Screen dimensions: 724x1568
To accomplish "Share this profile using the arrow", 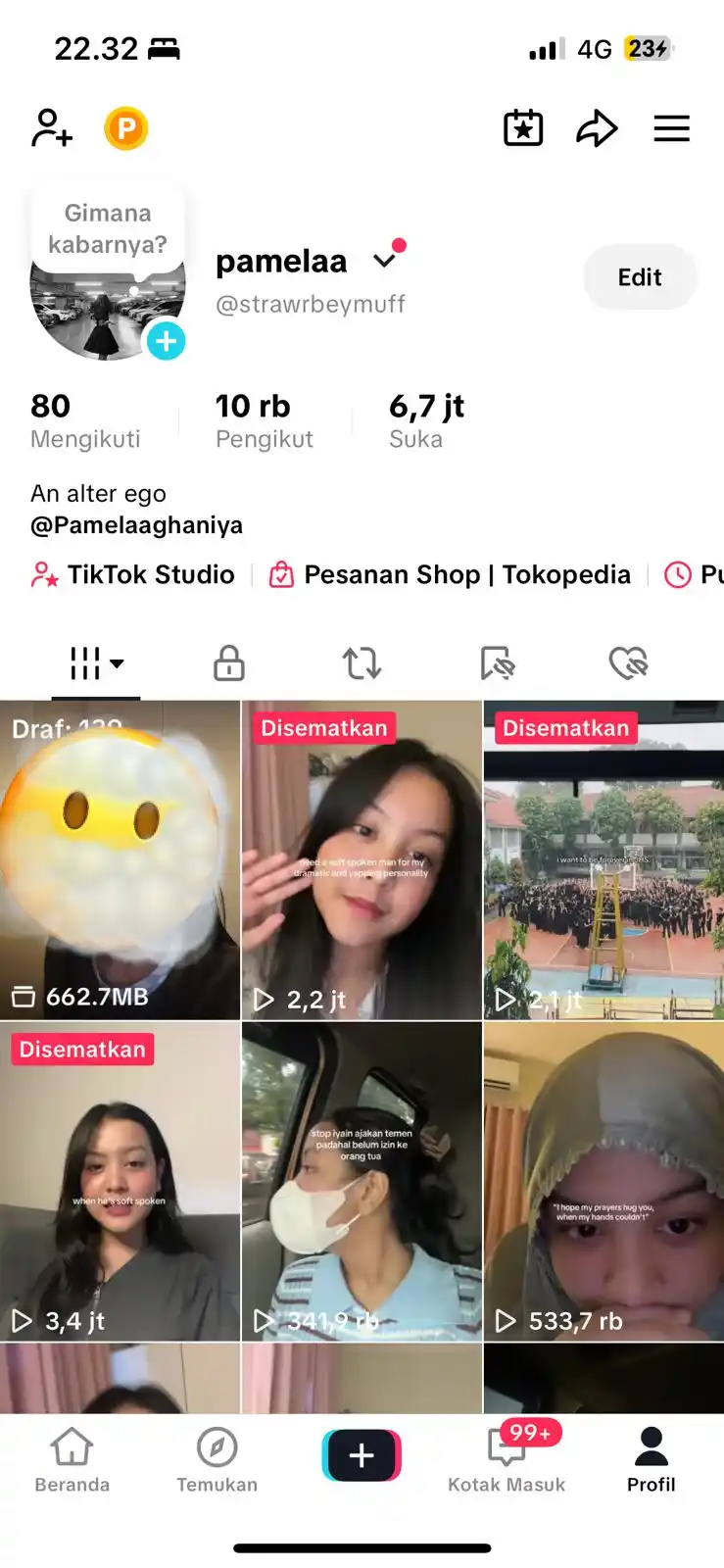I will click(x=597, y=128).
